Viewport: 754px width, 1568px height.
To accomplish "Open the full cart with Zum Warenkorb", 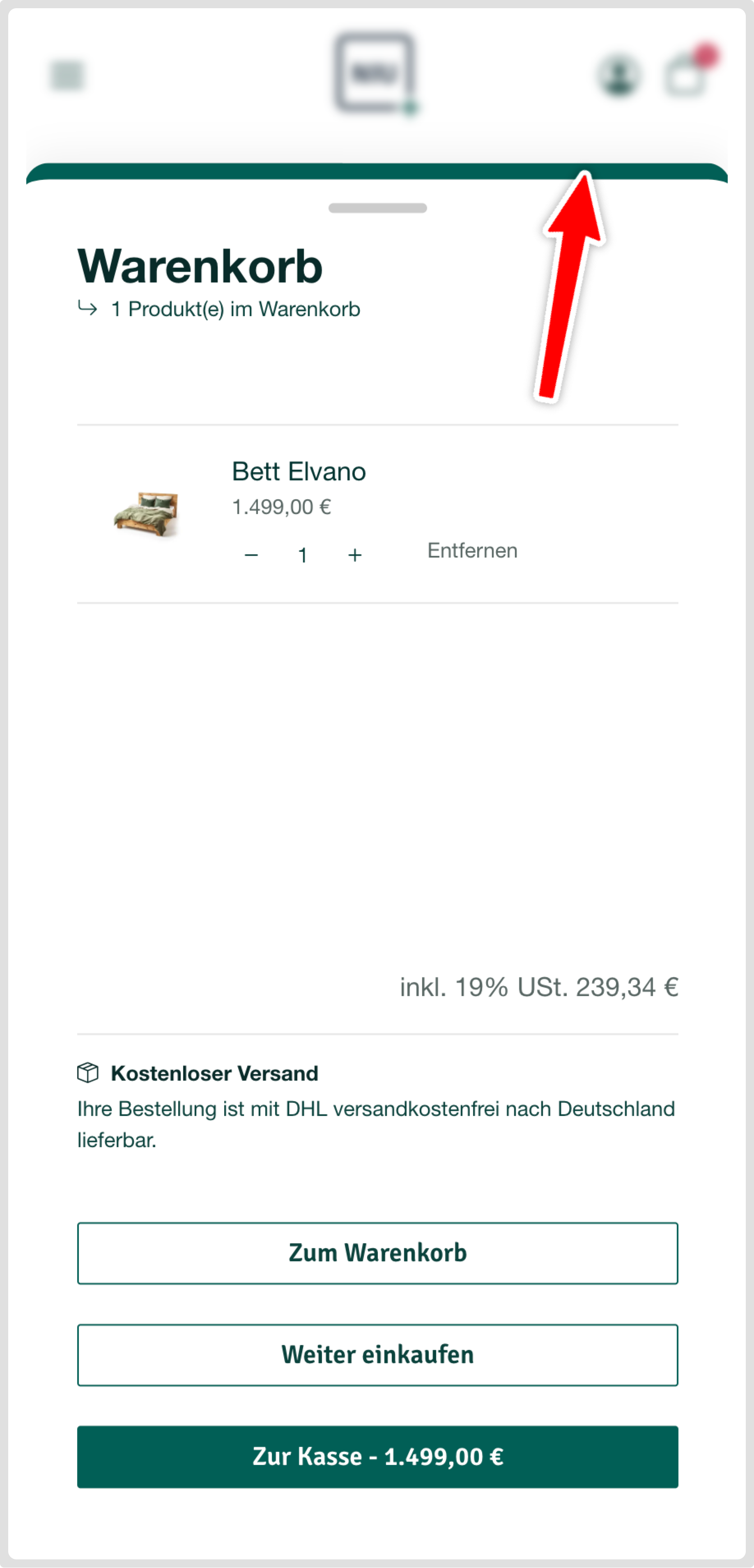I will [377, 1253].
